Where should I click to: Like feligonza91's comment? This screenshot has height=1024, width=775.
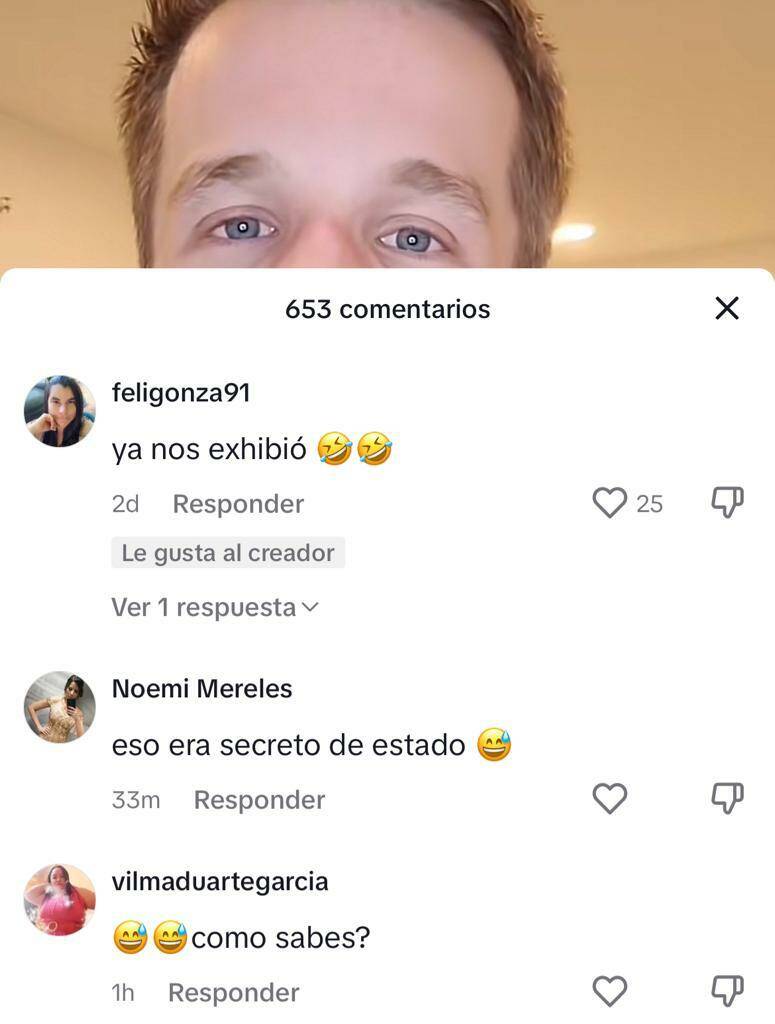pyautogui.click(x=610, y=503)
